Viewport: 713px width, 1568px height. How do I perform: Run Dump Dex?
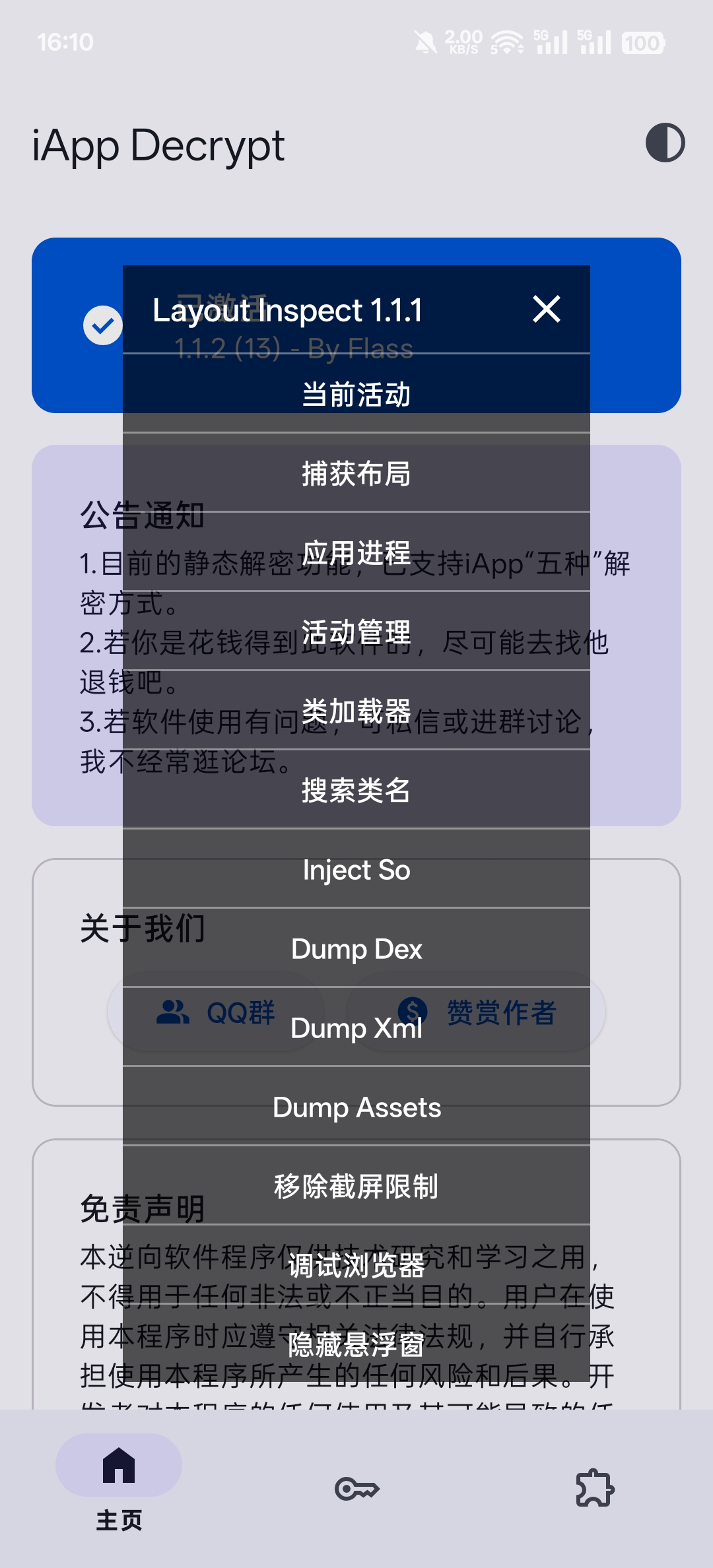(356, 949)
